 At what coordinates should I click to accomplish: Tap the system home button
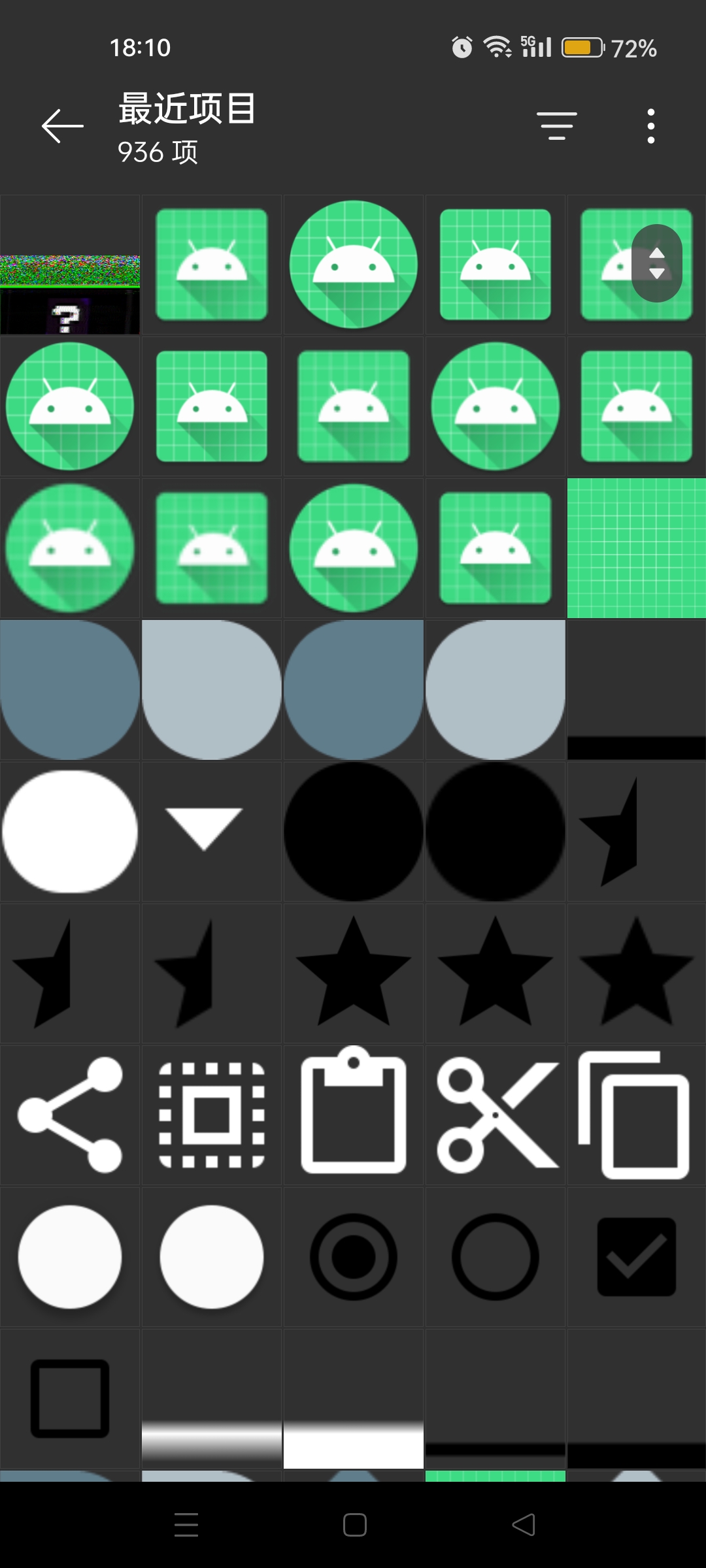pyautogui.click(x=354, y=1525)
